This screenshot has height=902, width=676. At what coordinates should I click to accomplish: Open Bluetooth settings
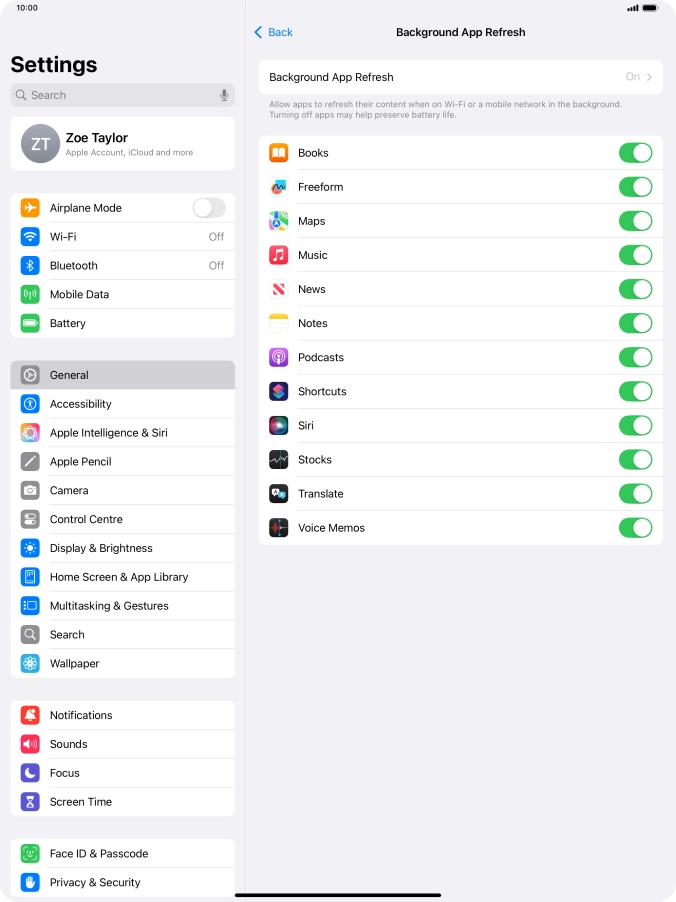coord(123,266)
